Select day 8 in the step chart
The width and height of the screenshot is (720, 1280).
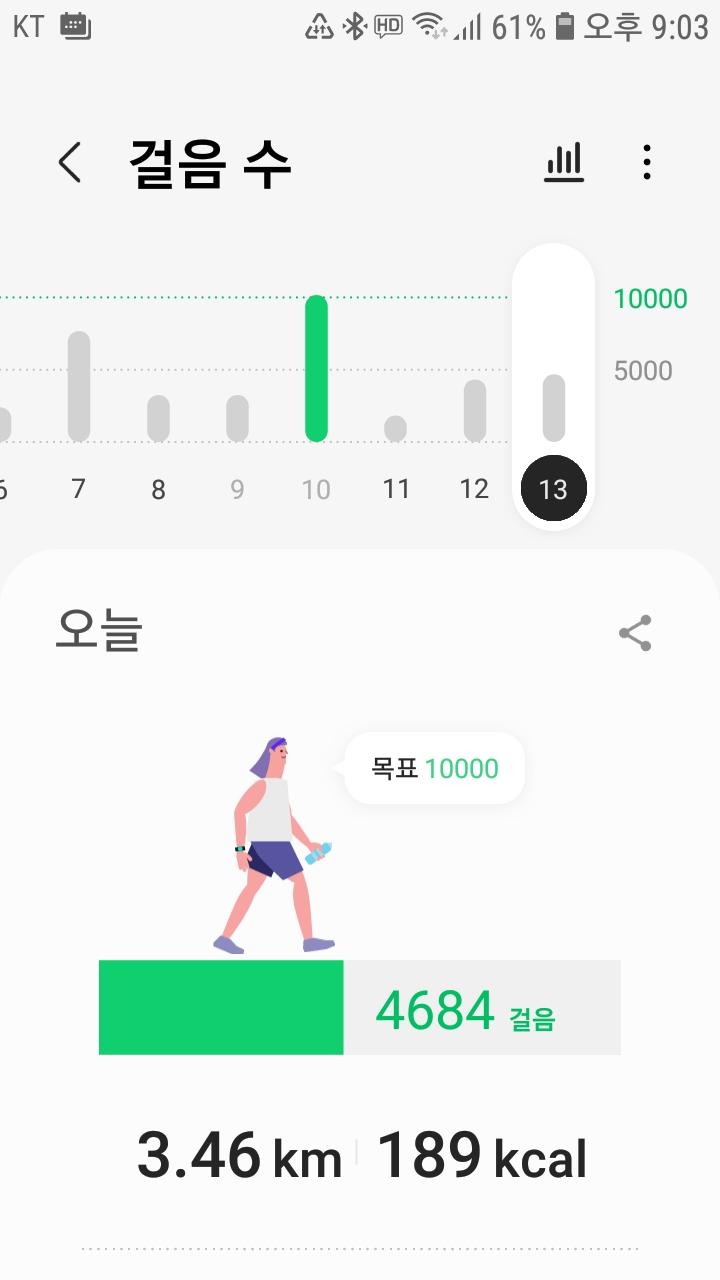tap(158, 418)
